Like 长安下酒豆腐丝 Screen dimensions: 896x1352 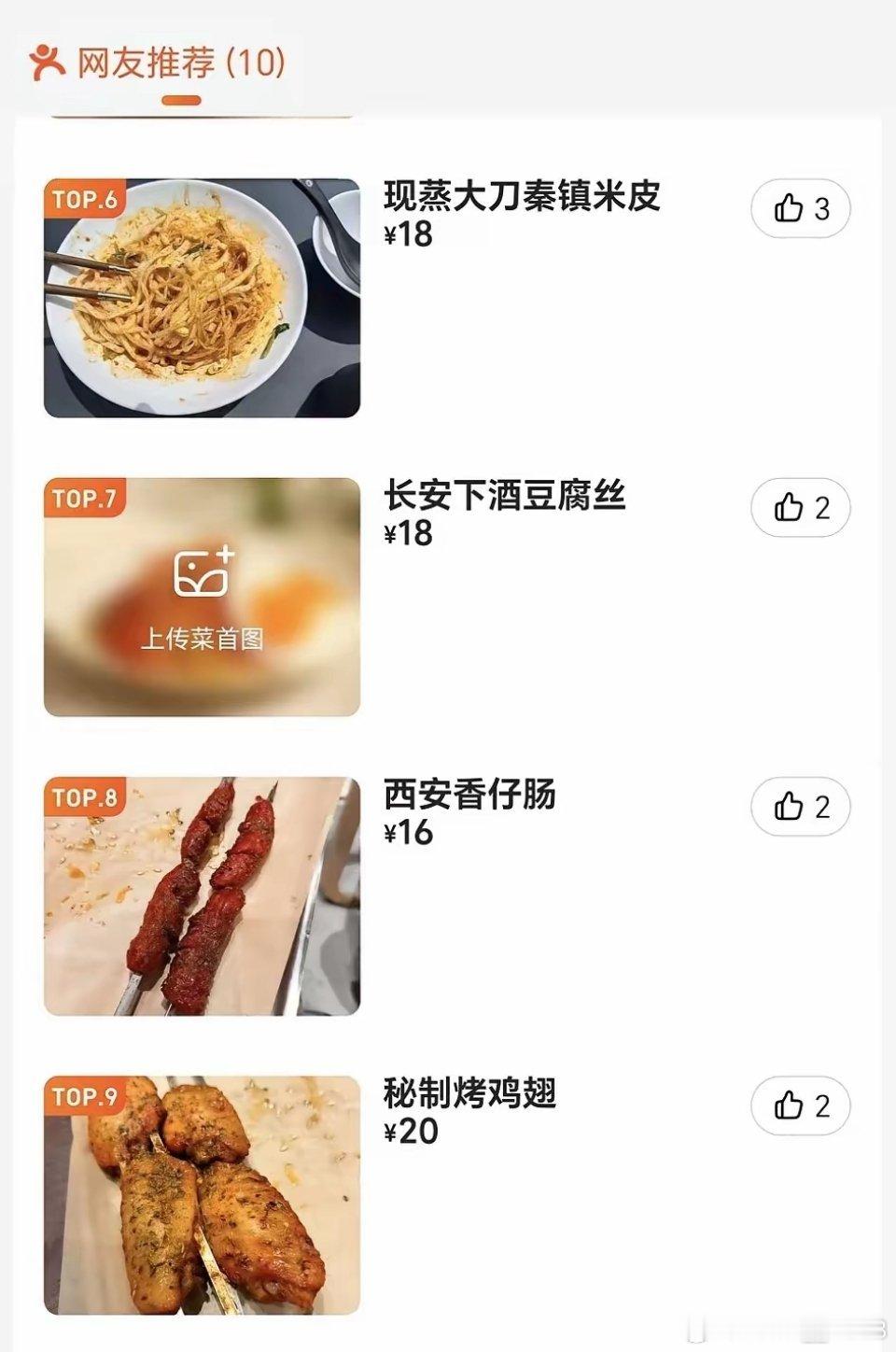pyautogui.click(x=801, y=507)
